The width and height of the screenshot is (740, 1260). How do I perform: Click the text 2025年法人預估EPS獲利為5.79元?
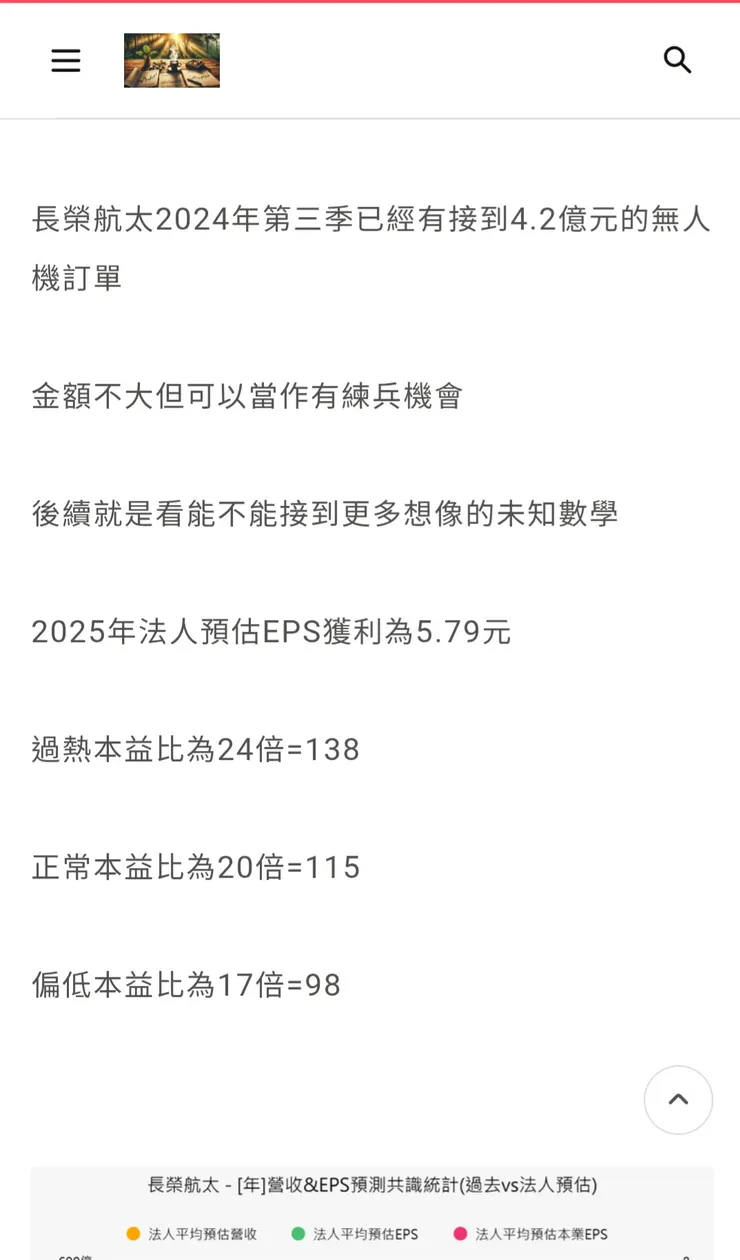270,632
